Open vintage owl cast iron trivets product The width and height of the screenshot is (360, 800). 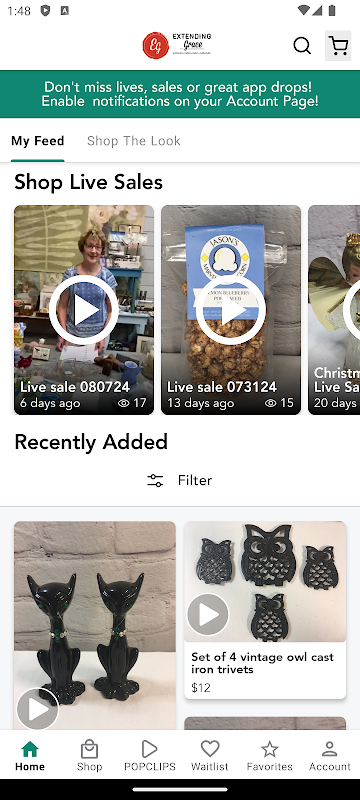coord(265,610)
